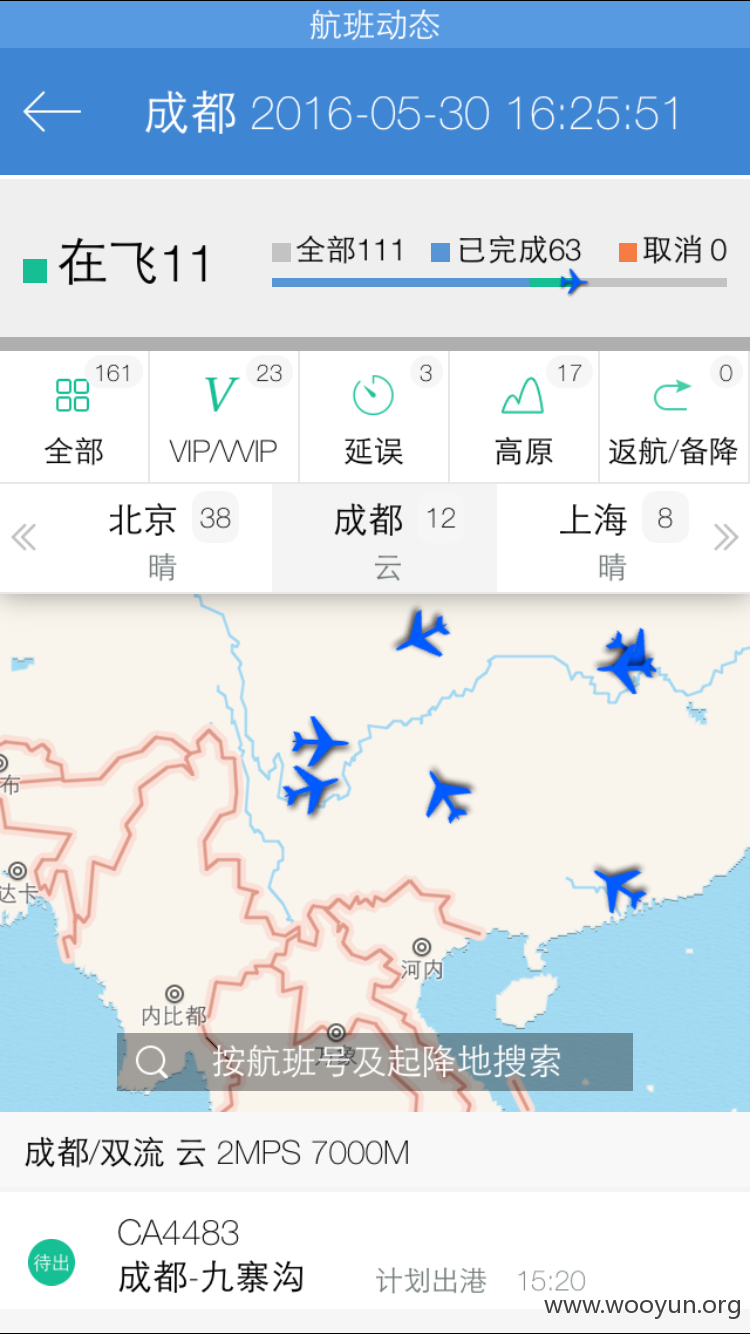Select the 成都 city tab
Screen dimensions: 750x1334
pyautogui.click(x=385, y=539)
